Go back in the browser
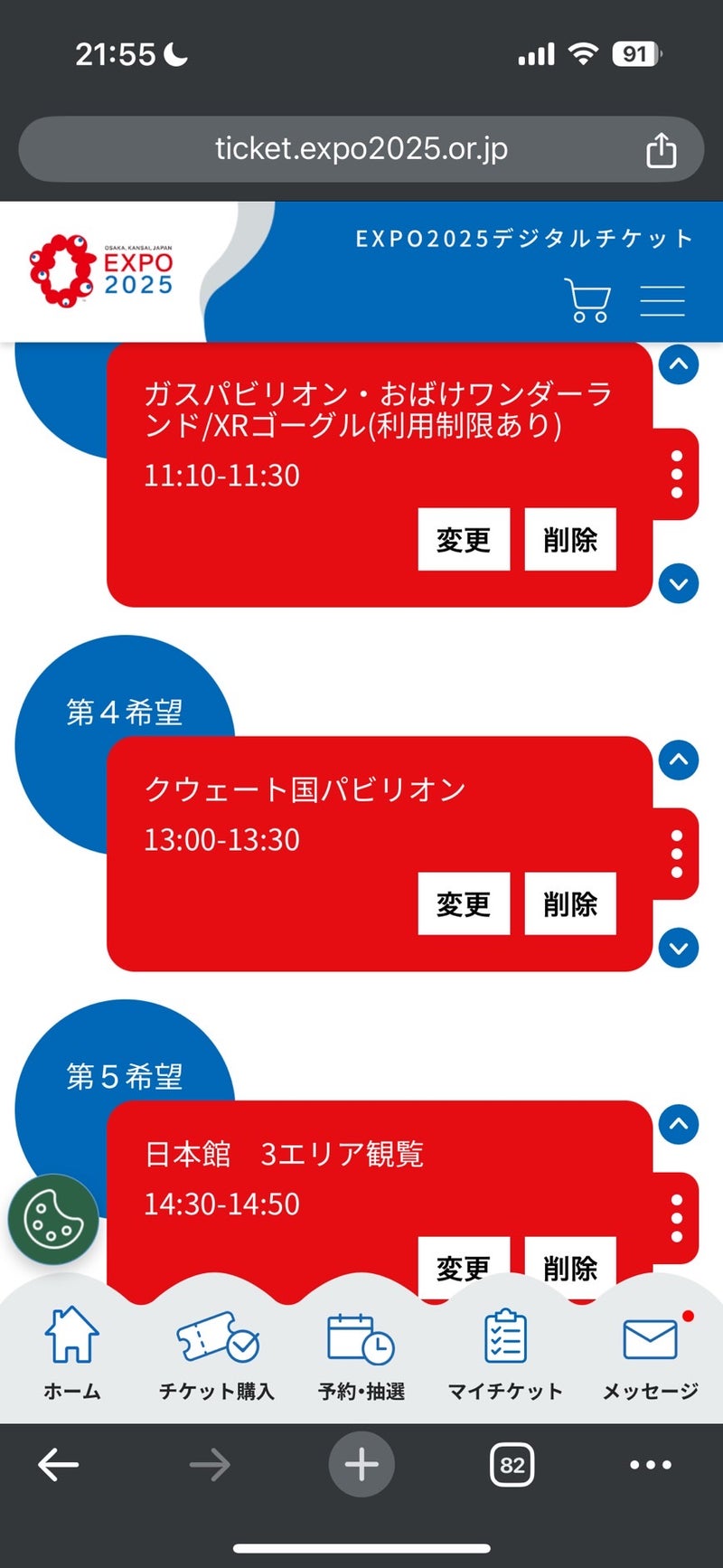The image size is (723, 1568). (x=60, y=1465)
